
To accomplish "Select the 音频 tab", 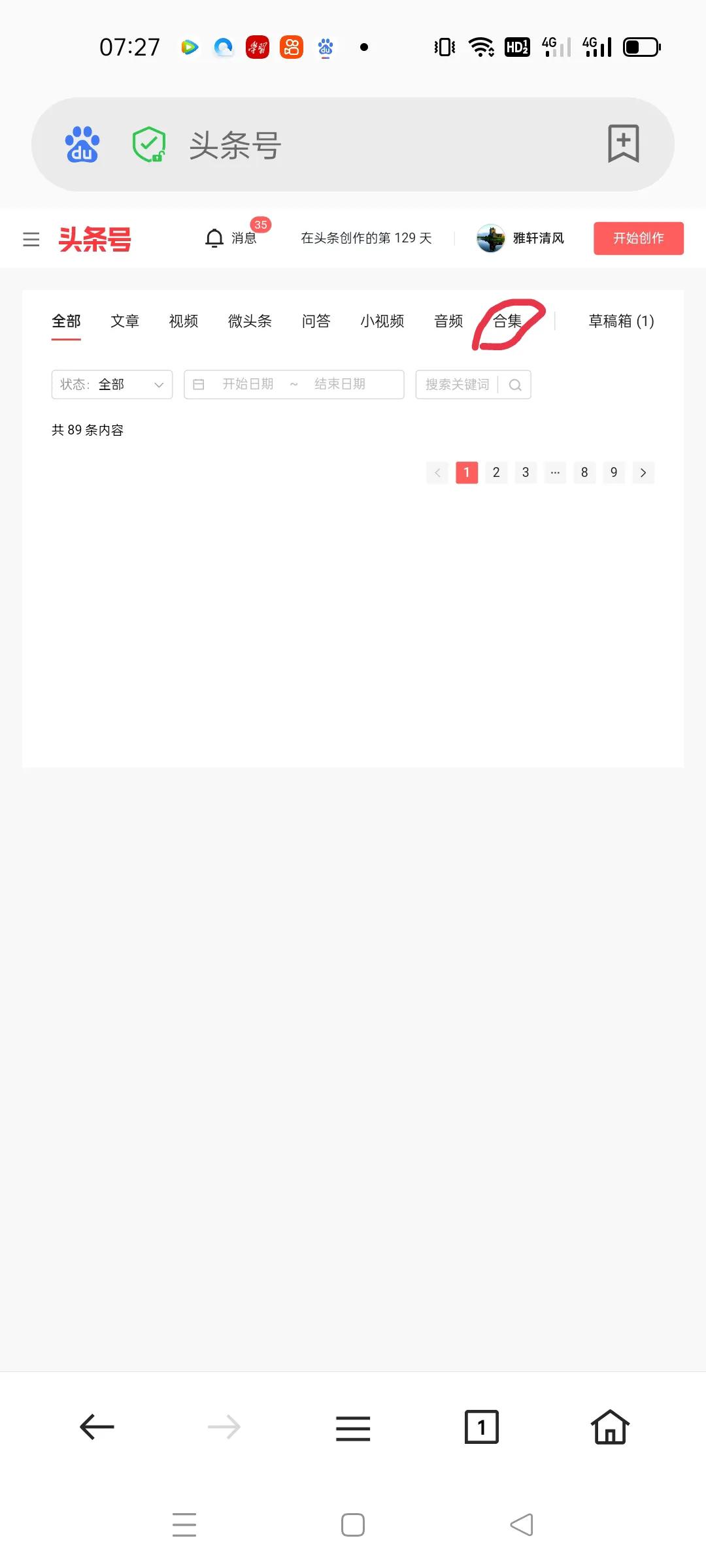I will (448, 321).
